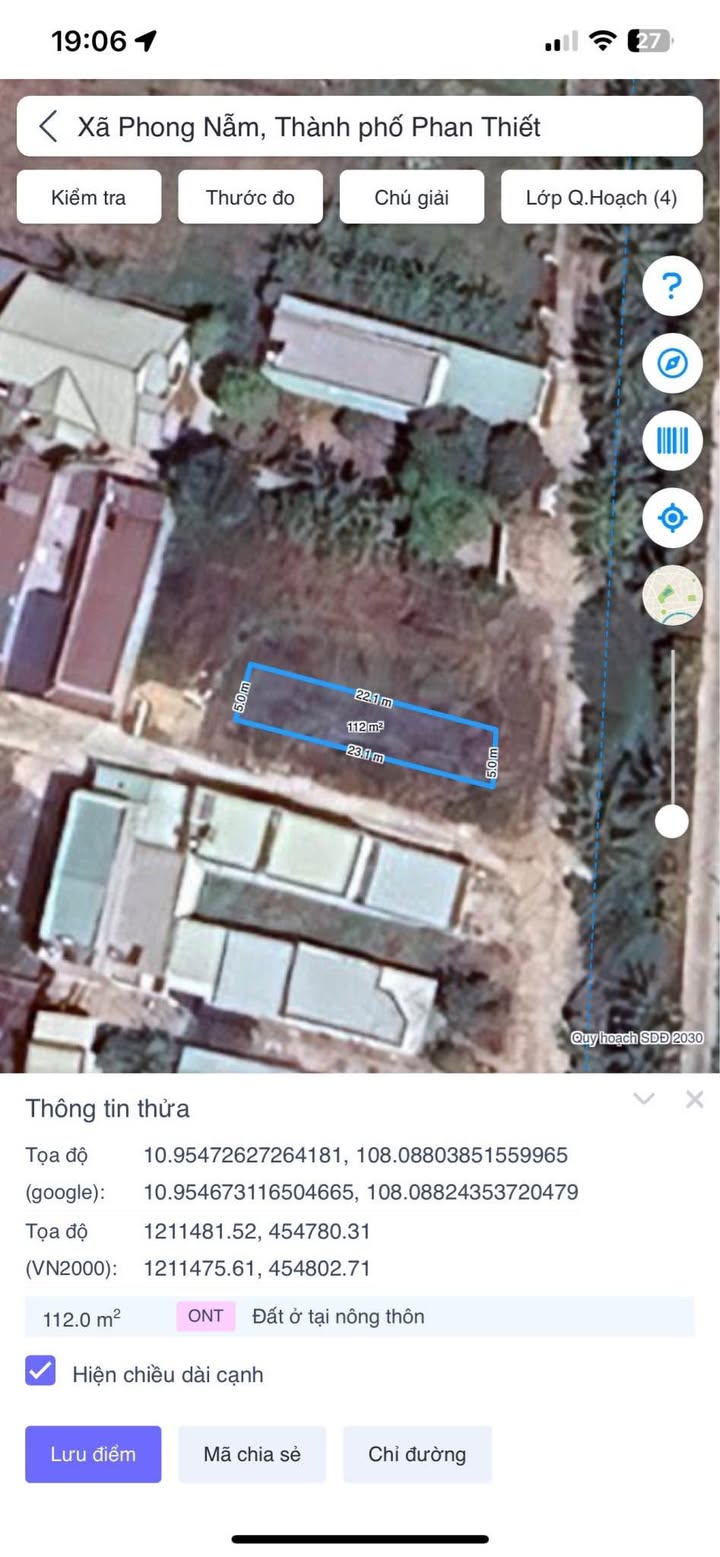Tap the barcode-style icon
The image size is (720, 1557).
pos(672,441)
